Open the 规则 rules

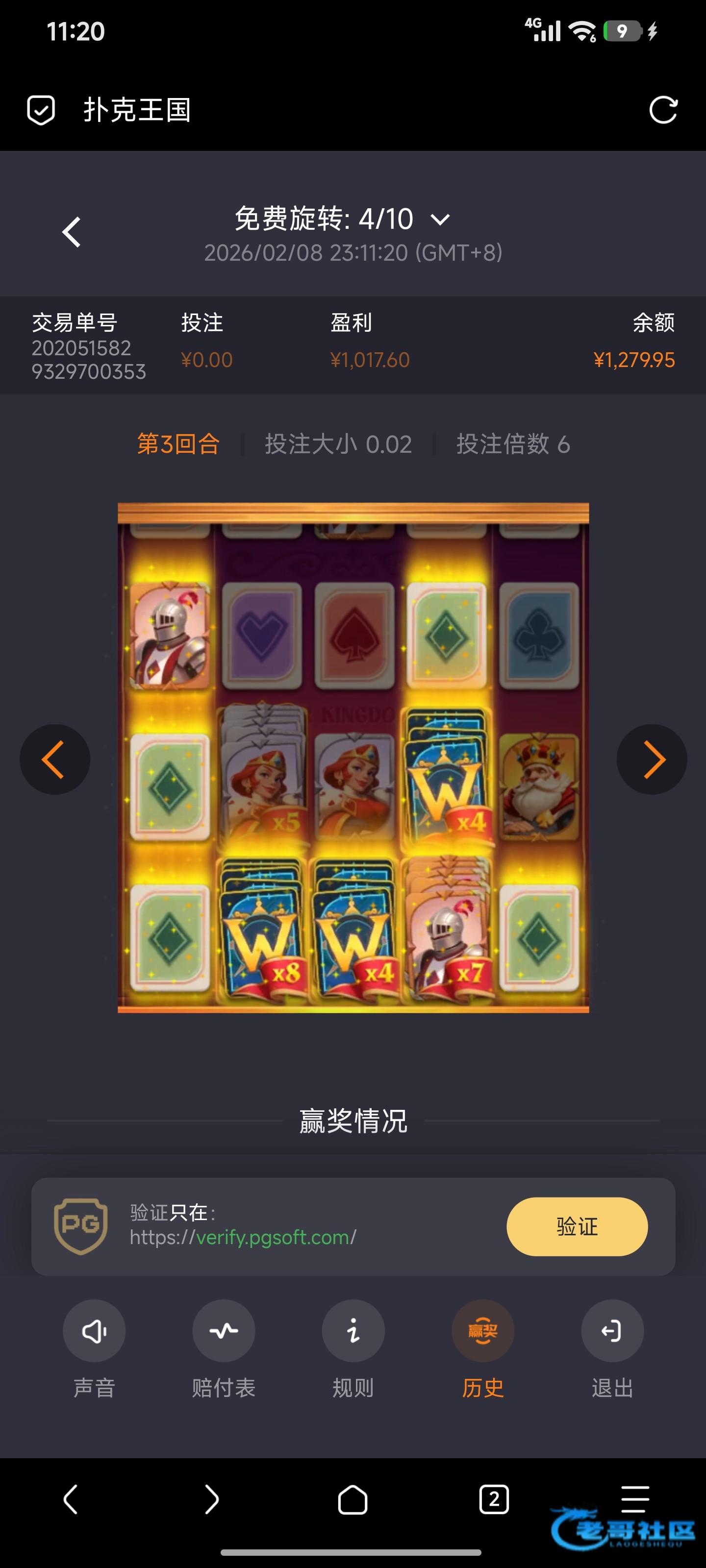point(353,1331)
